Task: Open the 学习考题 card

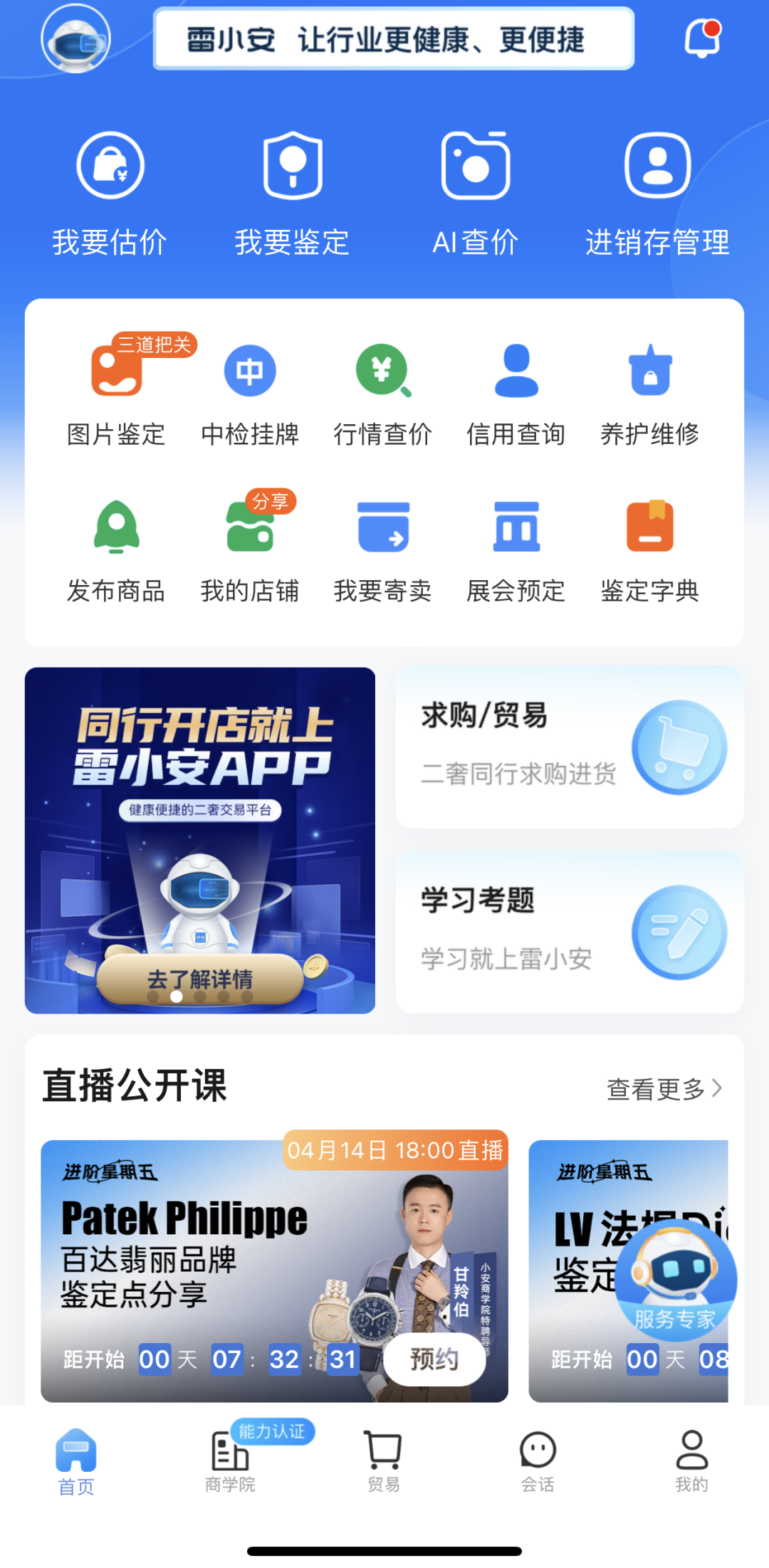Action: [x=570, y=932]
